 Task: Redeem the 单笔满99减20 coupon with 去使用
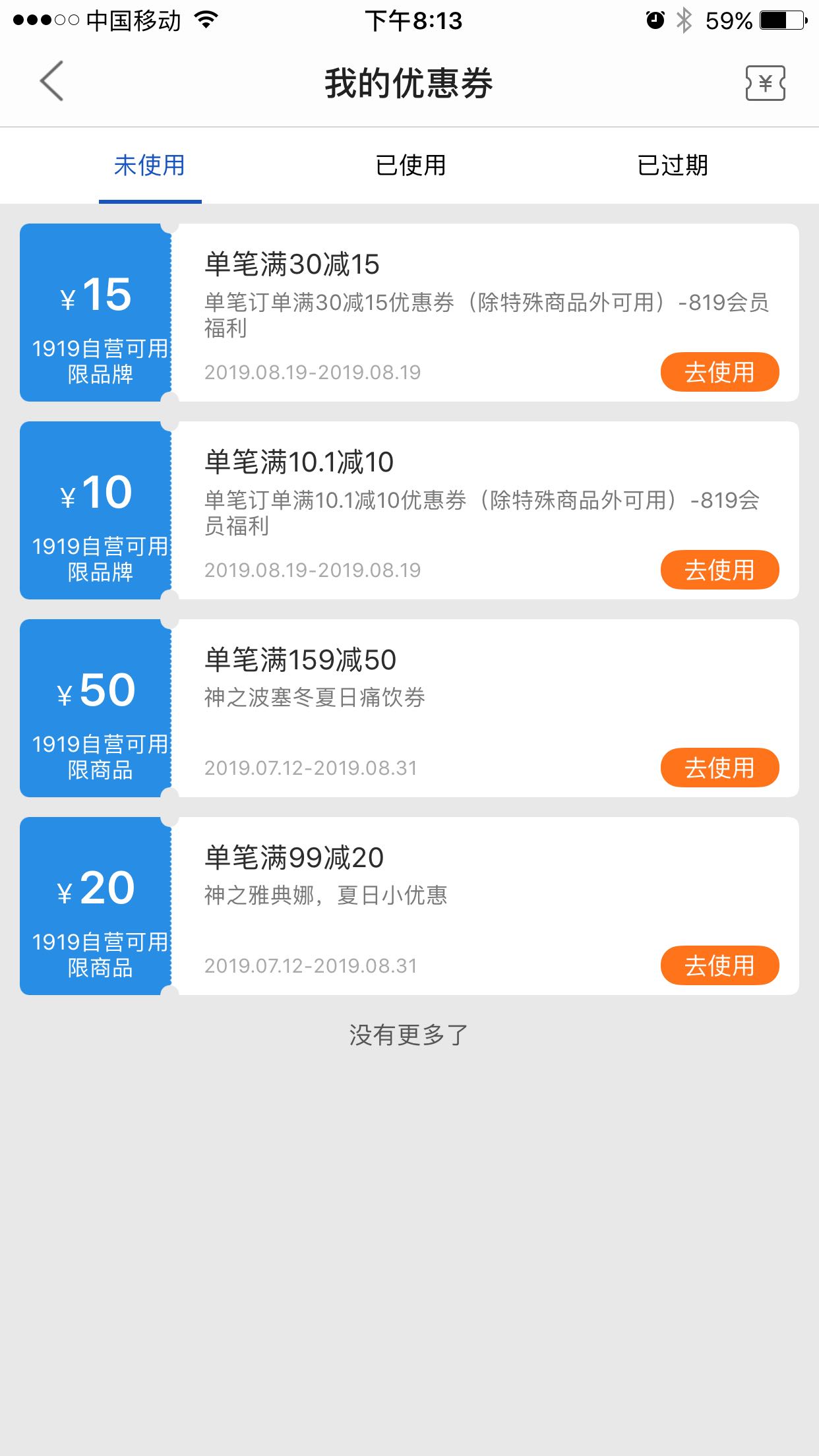719,965
